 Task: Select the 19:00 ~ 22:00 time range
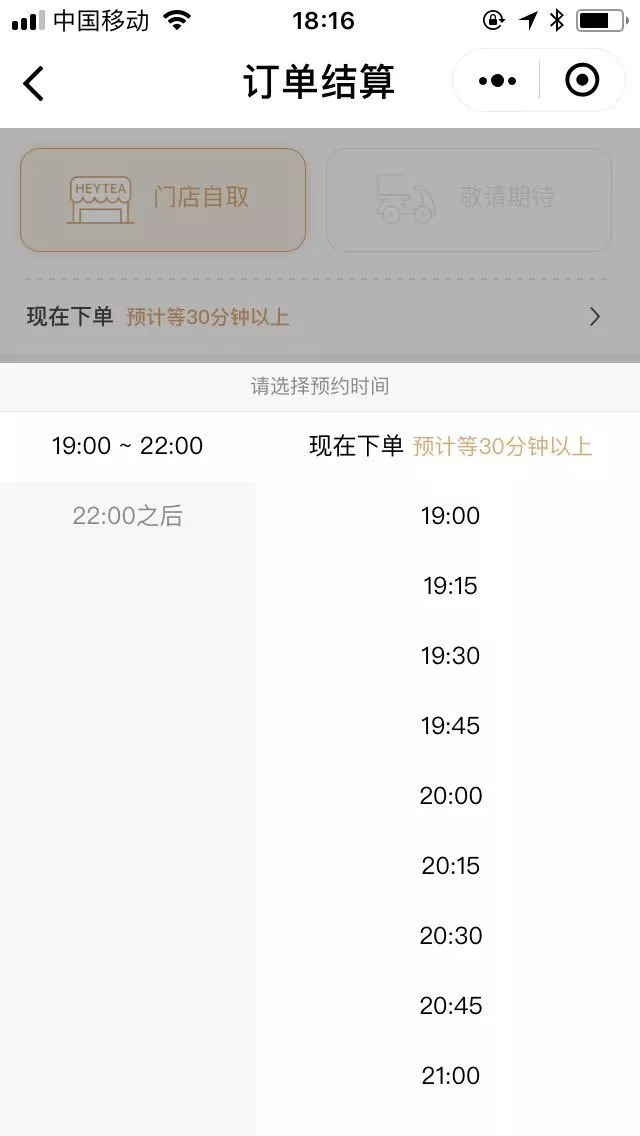(128, 446)
